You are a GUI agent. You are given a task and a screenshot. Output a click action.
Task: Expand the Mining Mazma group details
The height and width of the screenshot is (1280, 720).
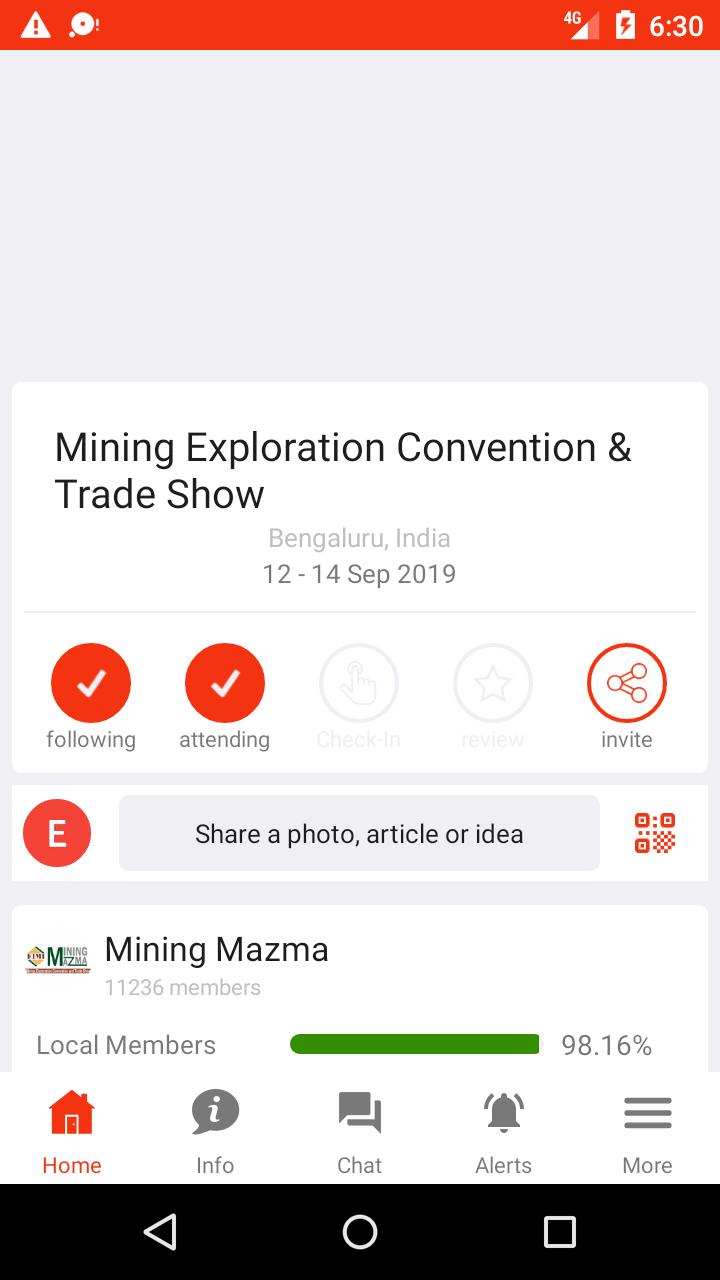[216, 949]
